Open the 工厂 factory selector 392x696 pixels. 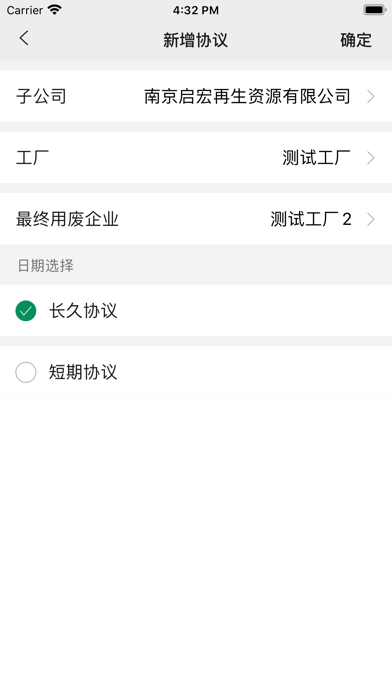[x=196, y=158]
